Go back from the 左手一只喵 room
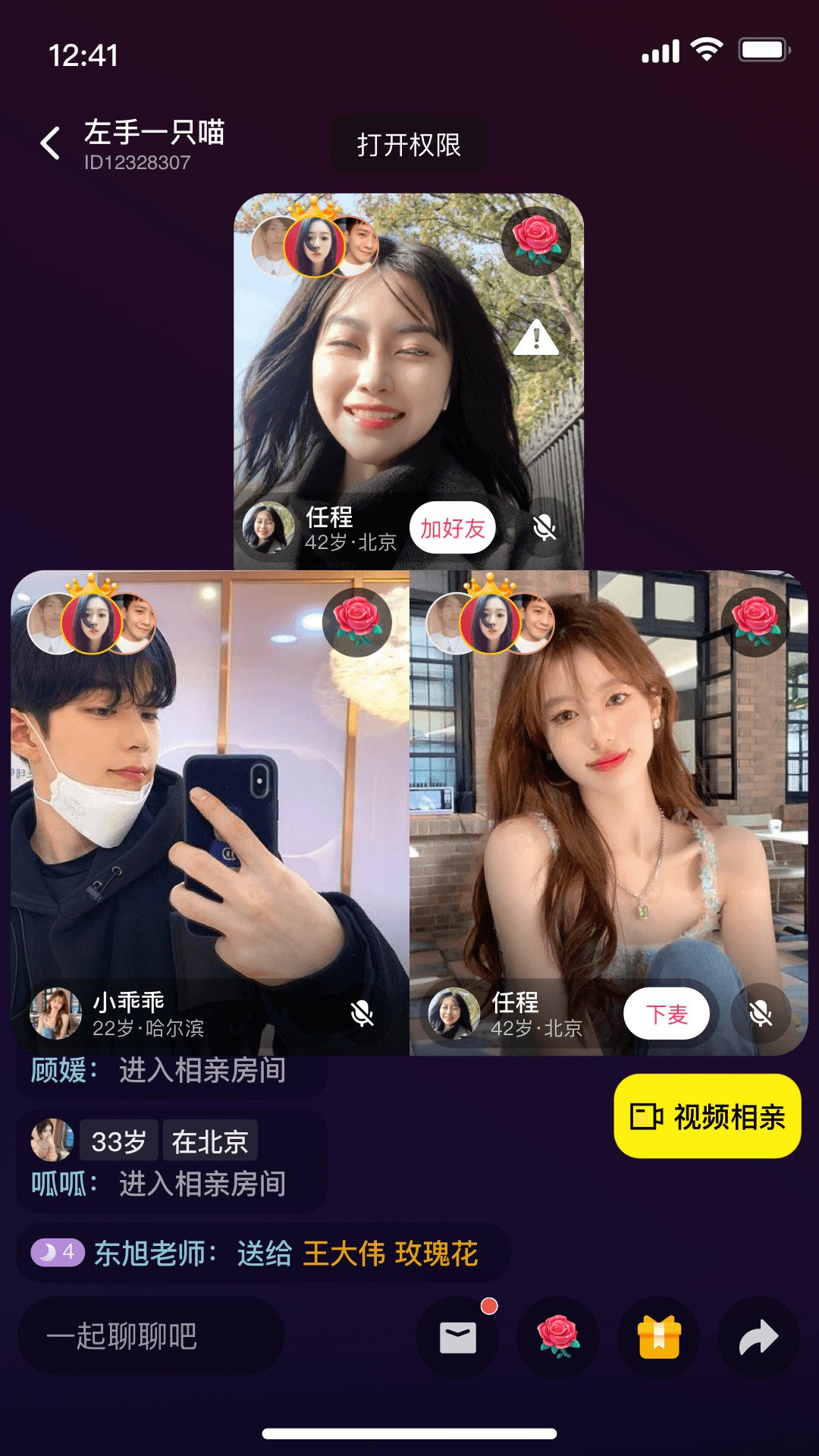 coord(51,143)
